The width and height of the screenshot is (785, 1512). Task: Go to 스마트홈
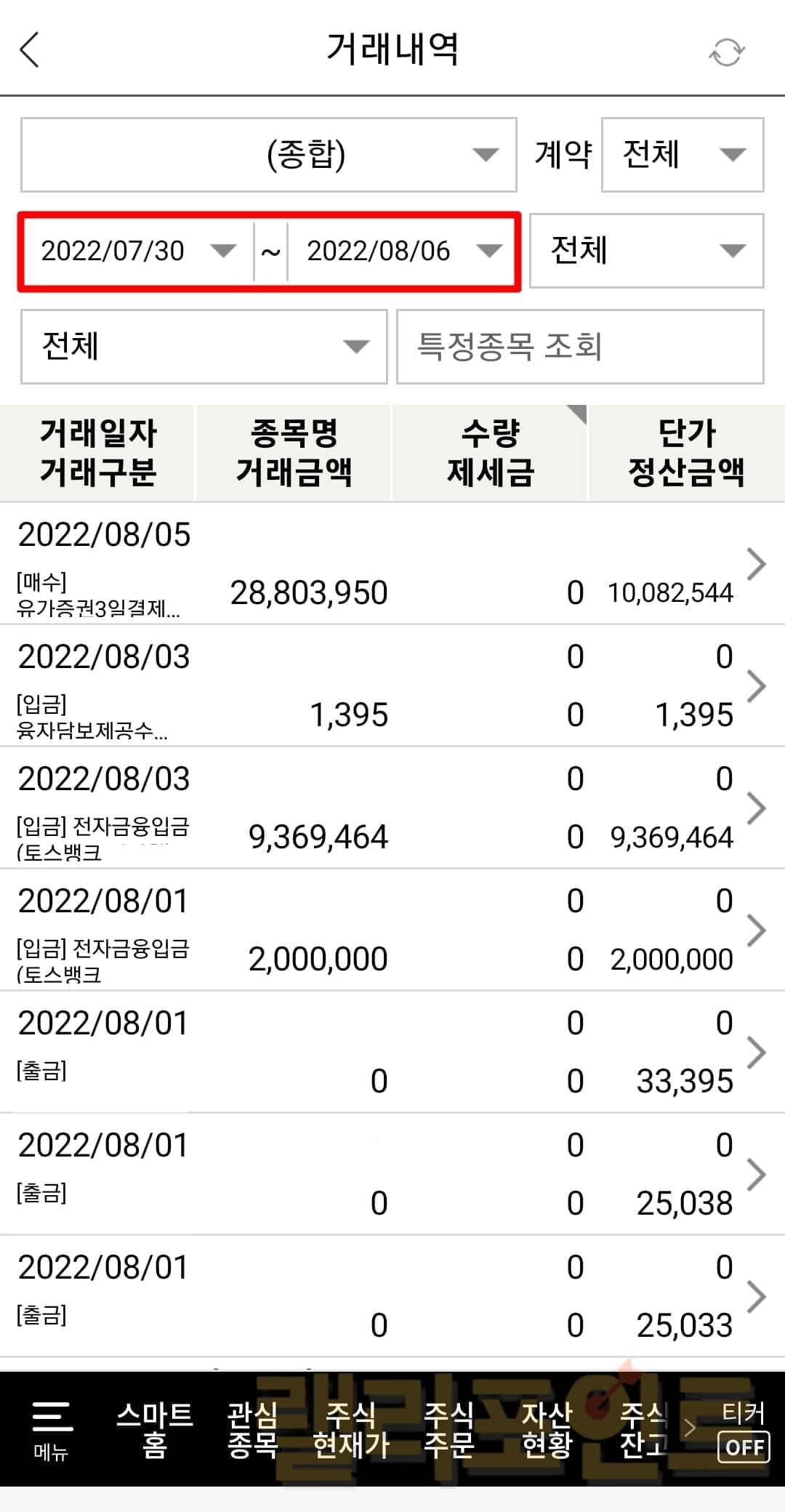[154, 1429]
